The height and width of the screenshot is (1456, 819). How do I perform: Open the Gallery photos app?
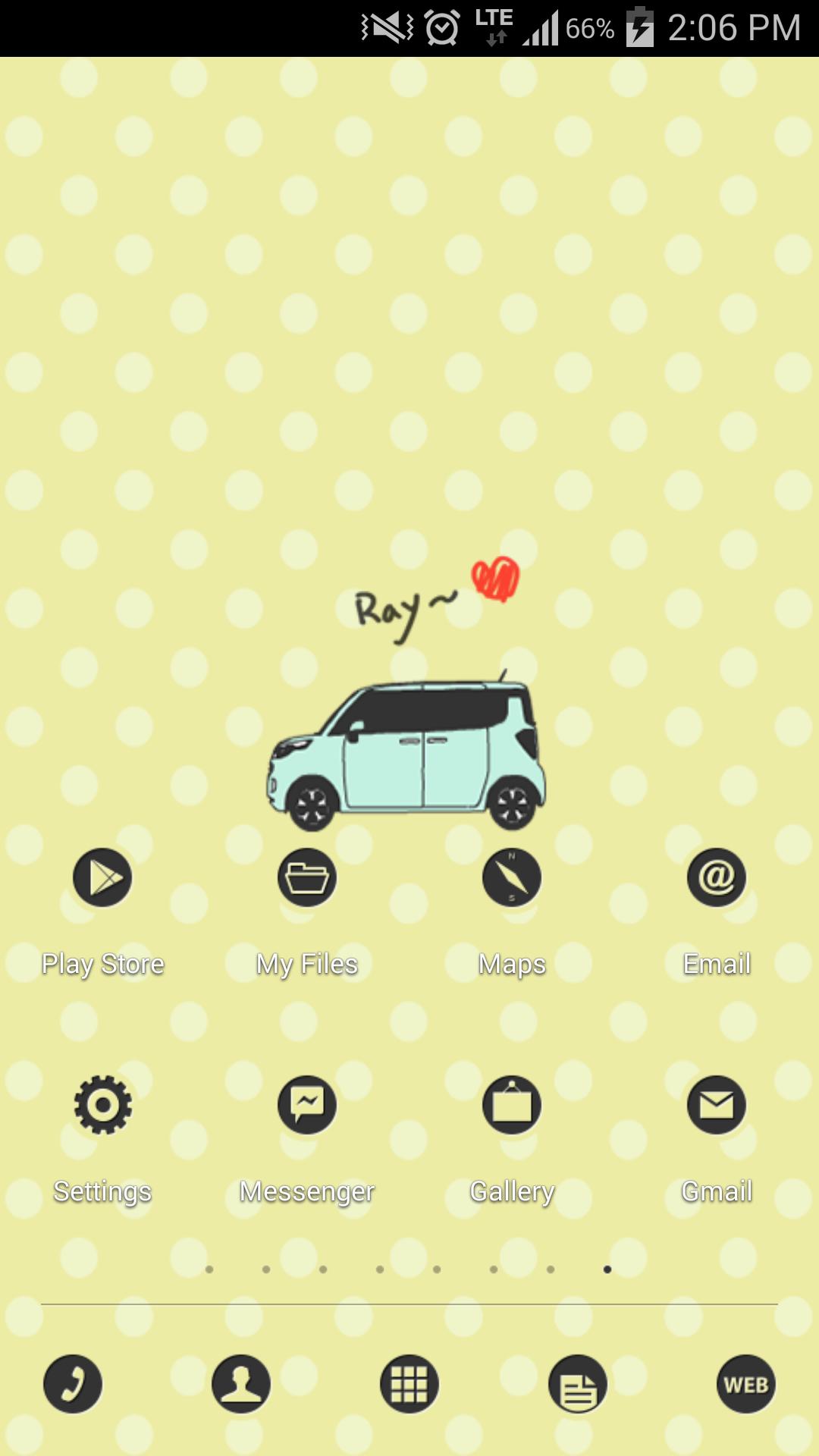click(511, 1105)
